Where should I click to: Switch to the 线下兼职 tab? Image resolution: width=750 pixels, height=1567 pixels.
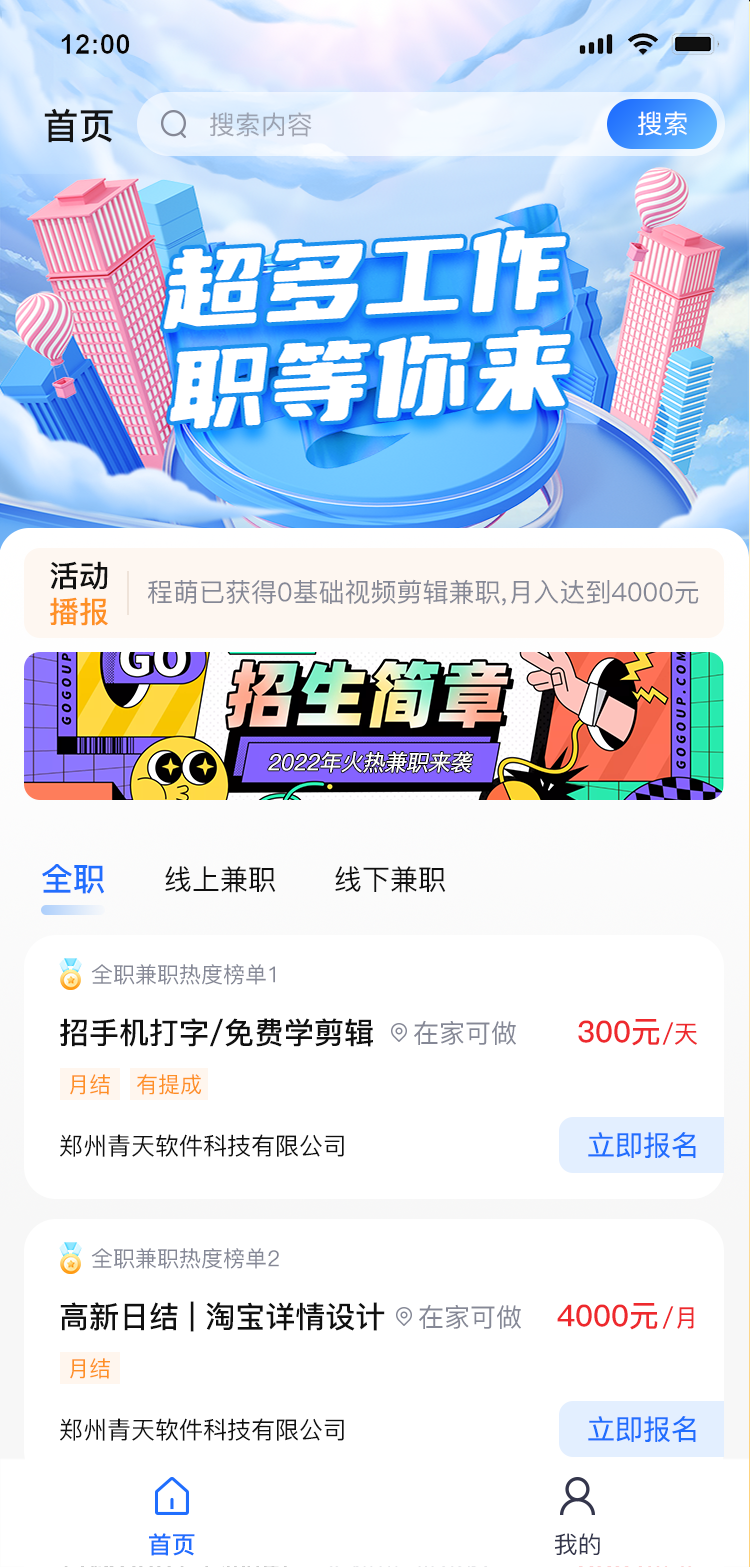390,880
